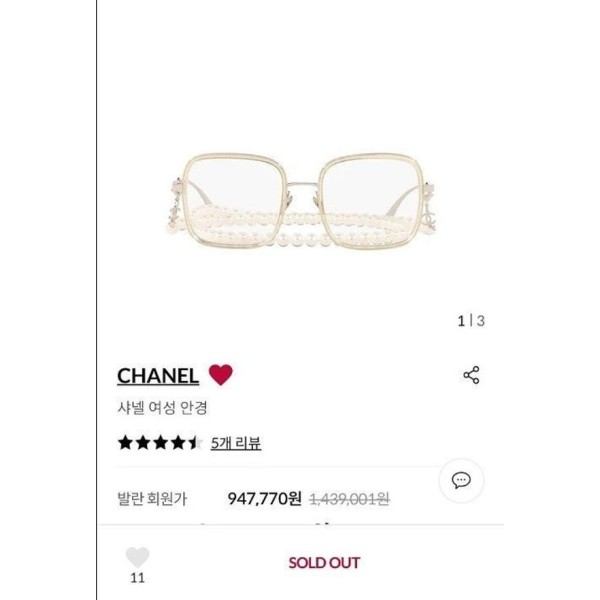Open the CHANEL brand page
The height and width of the screenshot is (600, 600).
[x=158, y=376]
